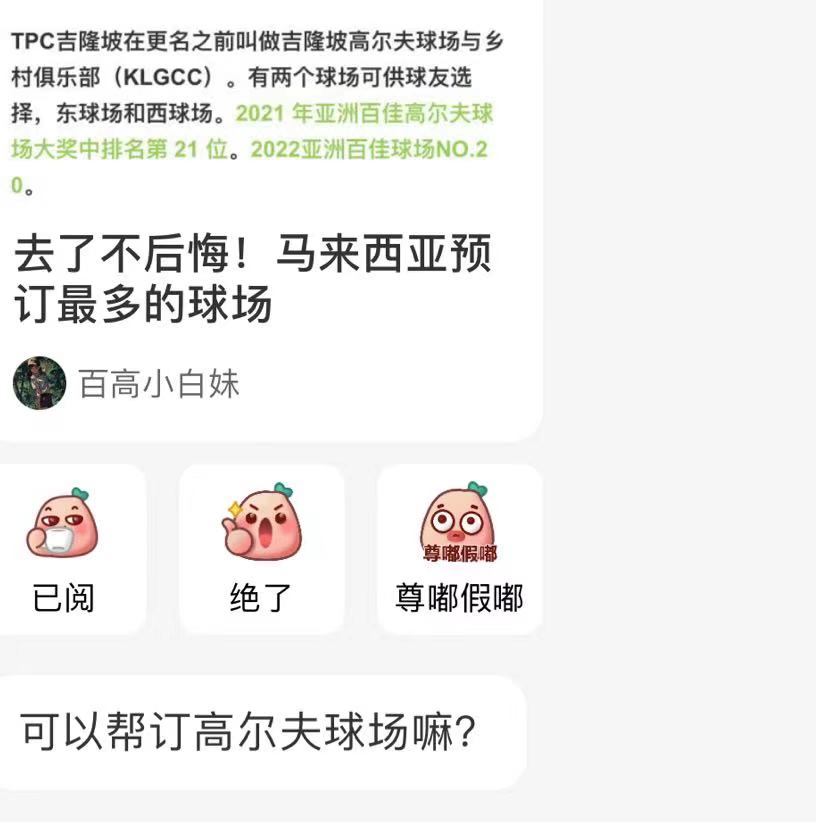Open the article about Malaysia's most-booked golf course

click(252, 281)
